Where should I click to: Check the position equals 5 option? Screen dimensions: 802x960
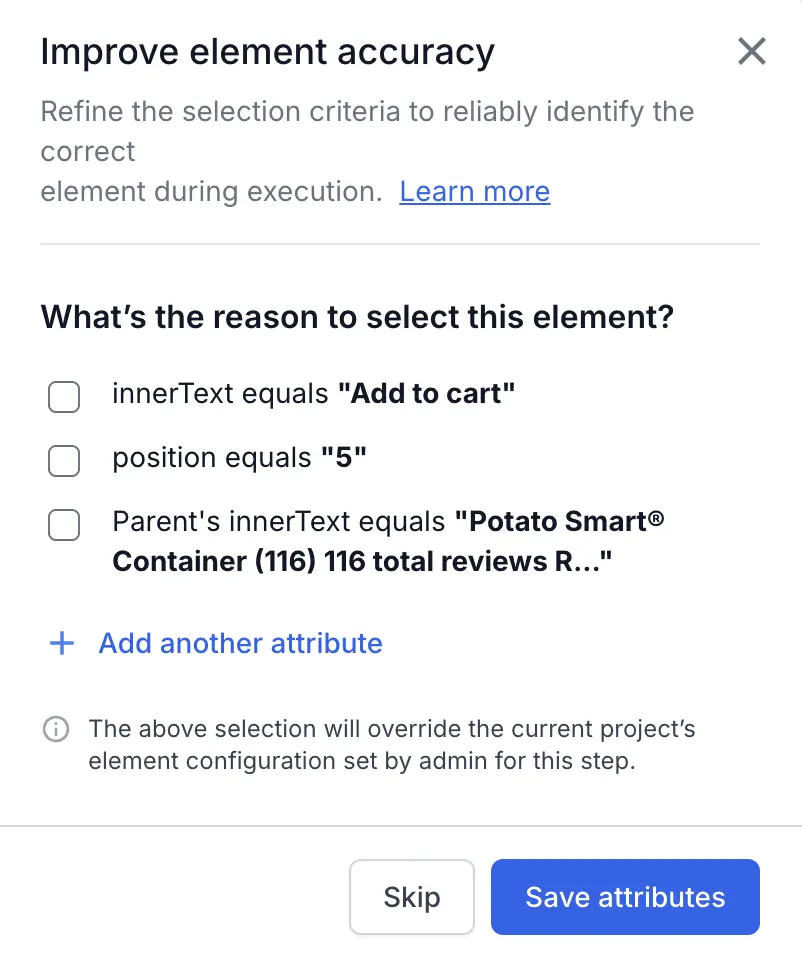click(63, 461)
